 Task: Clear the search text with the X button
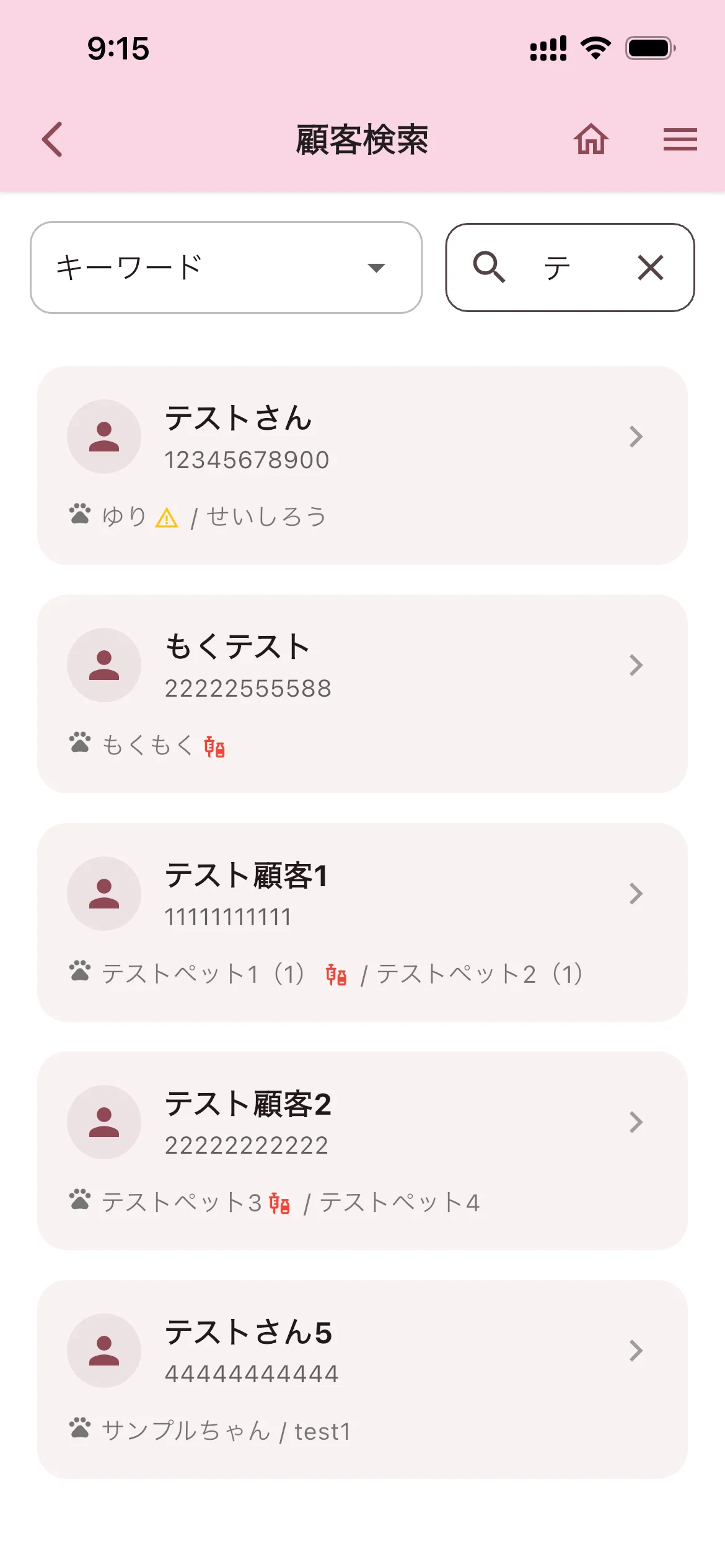tap(649, 268)
